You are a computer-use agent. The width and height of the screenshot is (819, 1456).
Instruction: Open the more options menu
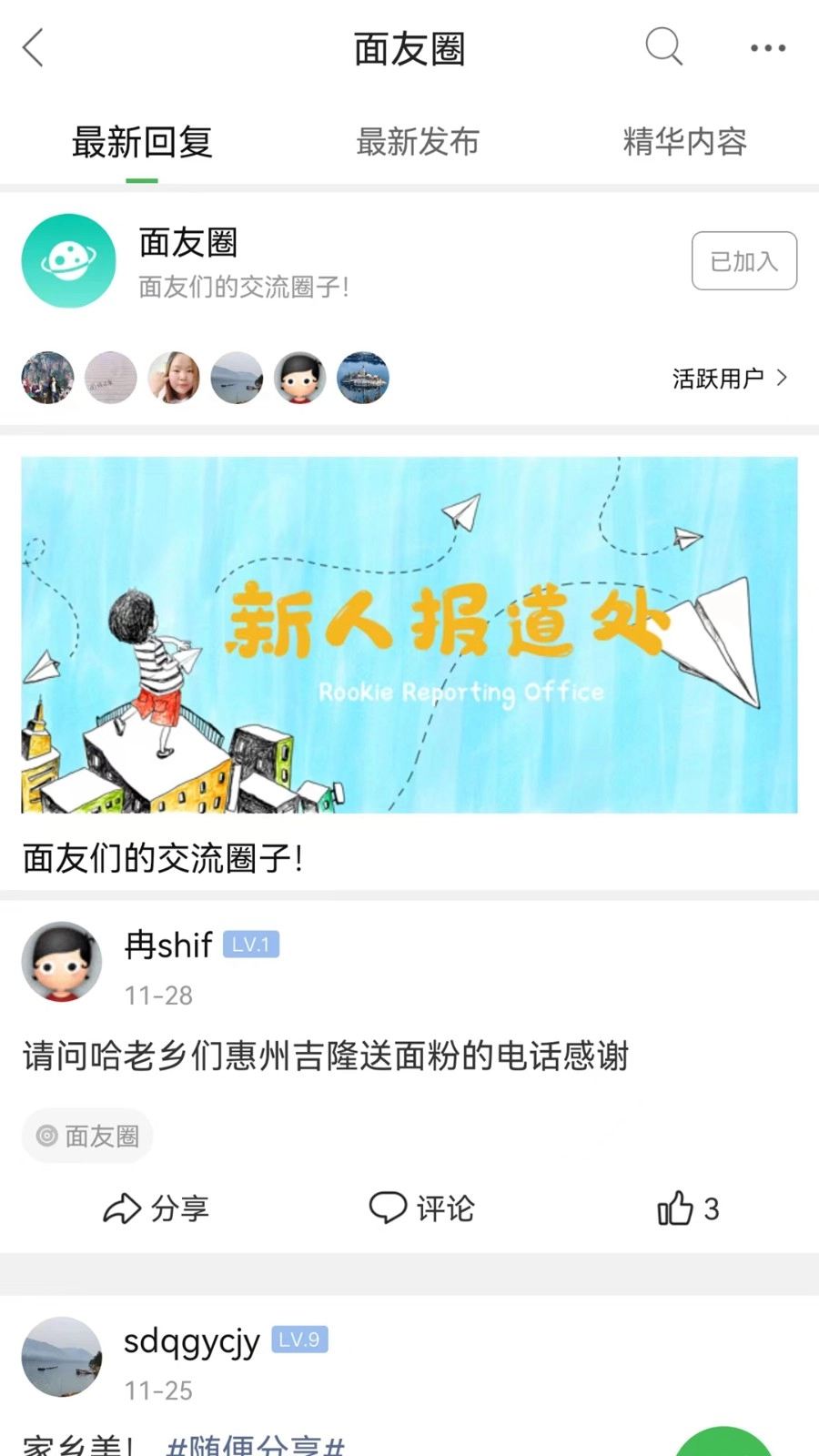tap(766, 47)
